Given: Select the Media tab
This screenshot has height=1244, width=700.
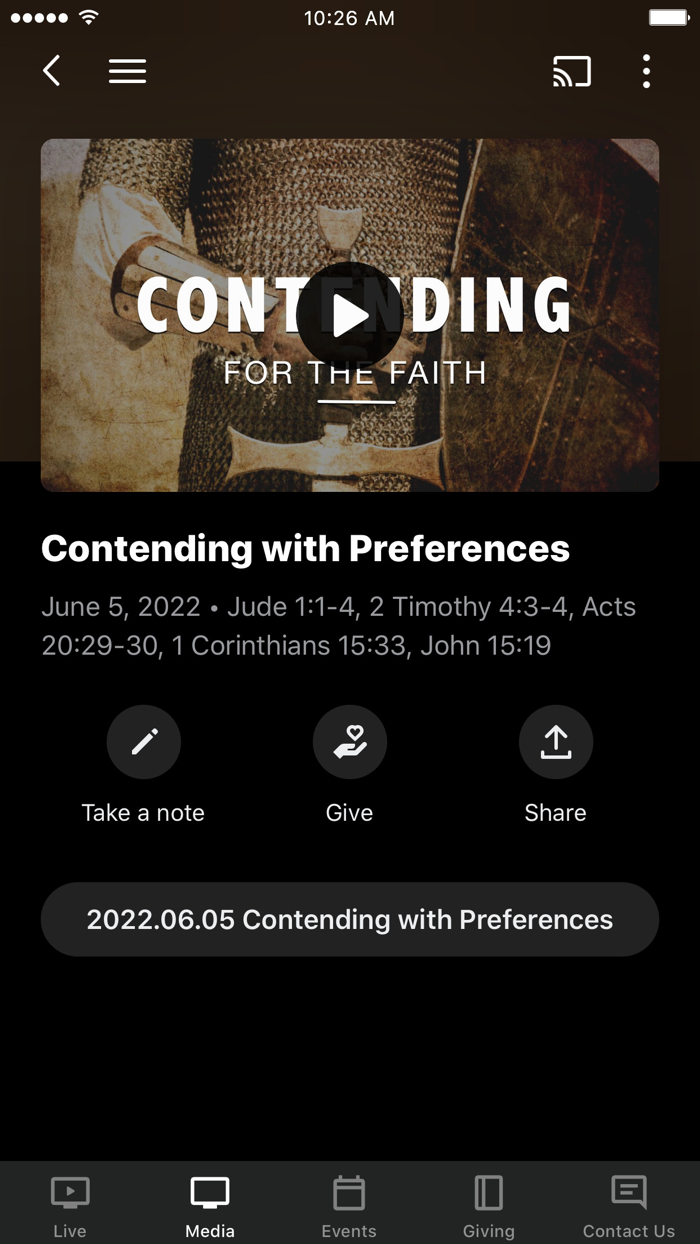Looking at the screenshot, I should pos(210,1204).
